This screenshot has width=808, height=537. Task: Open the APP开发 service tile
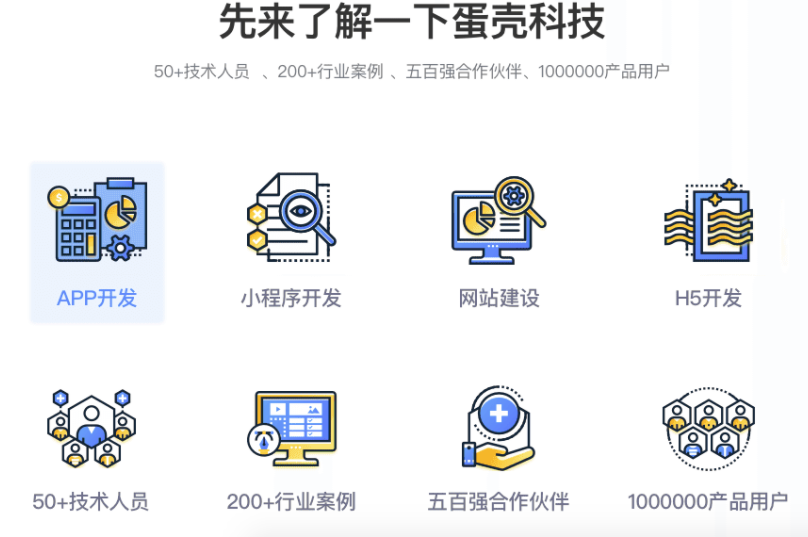(x=97, y=243)
